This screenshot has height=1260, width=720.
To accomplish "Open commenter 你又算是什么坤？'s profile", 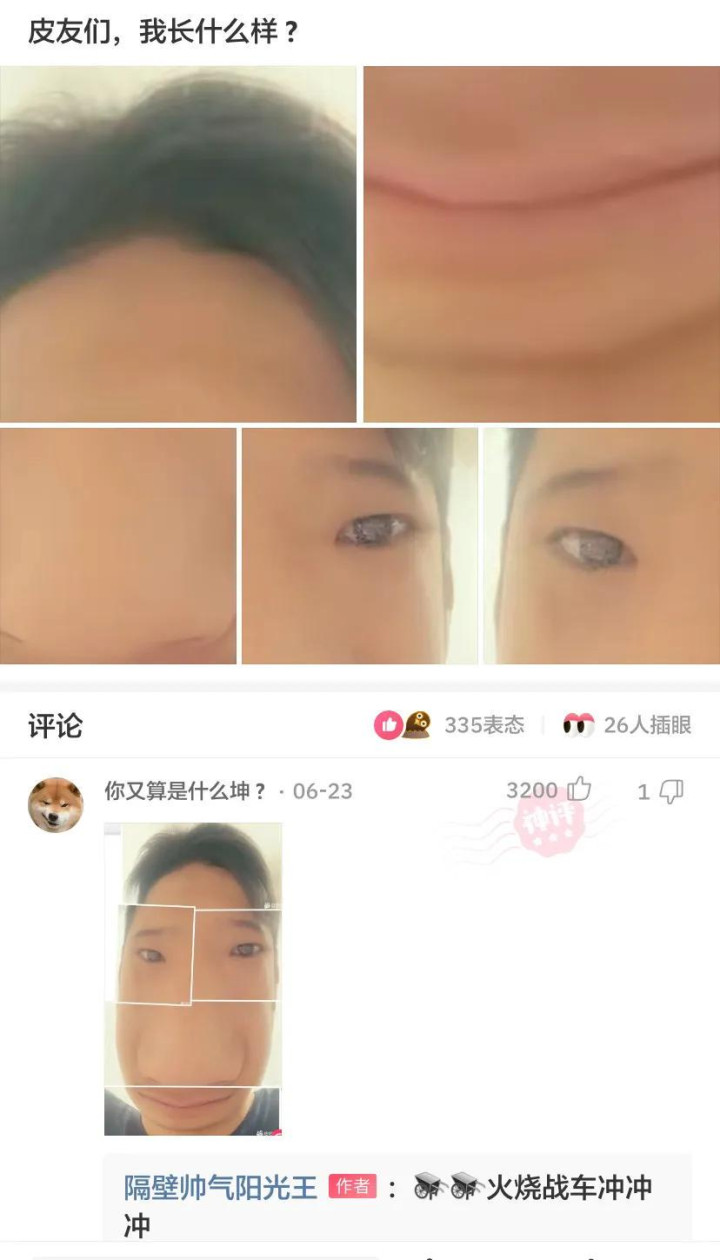I will point(185,791).
